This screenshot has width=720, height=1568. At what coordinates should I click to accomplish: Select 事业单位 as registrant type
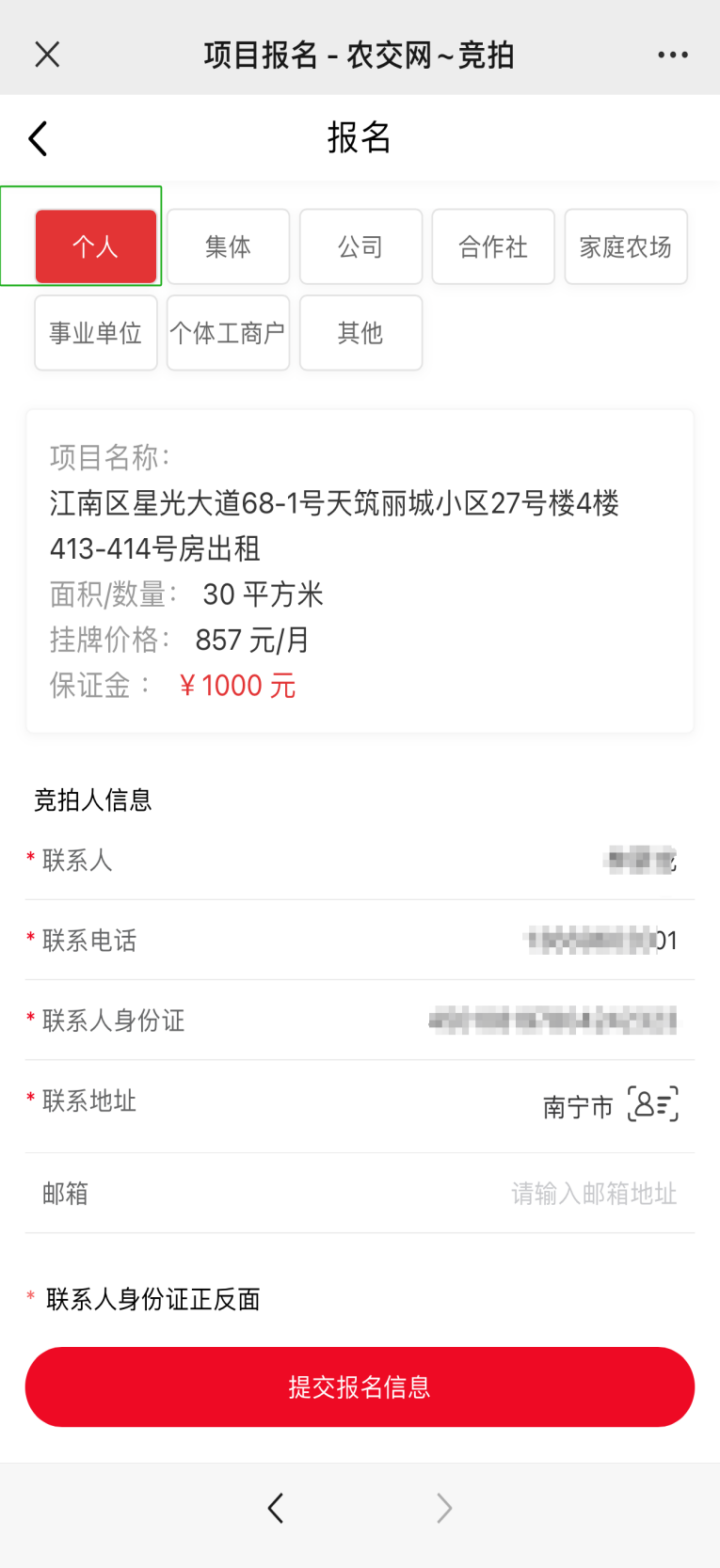tap(96, 333)
